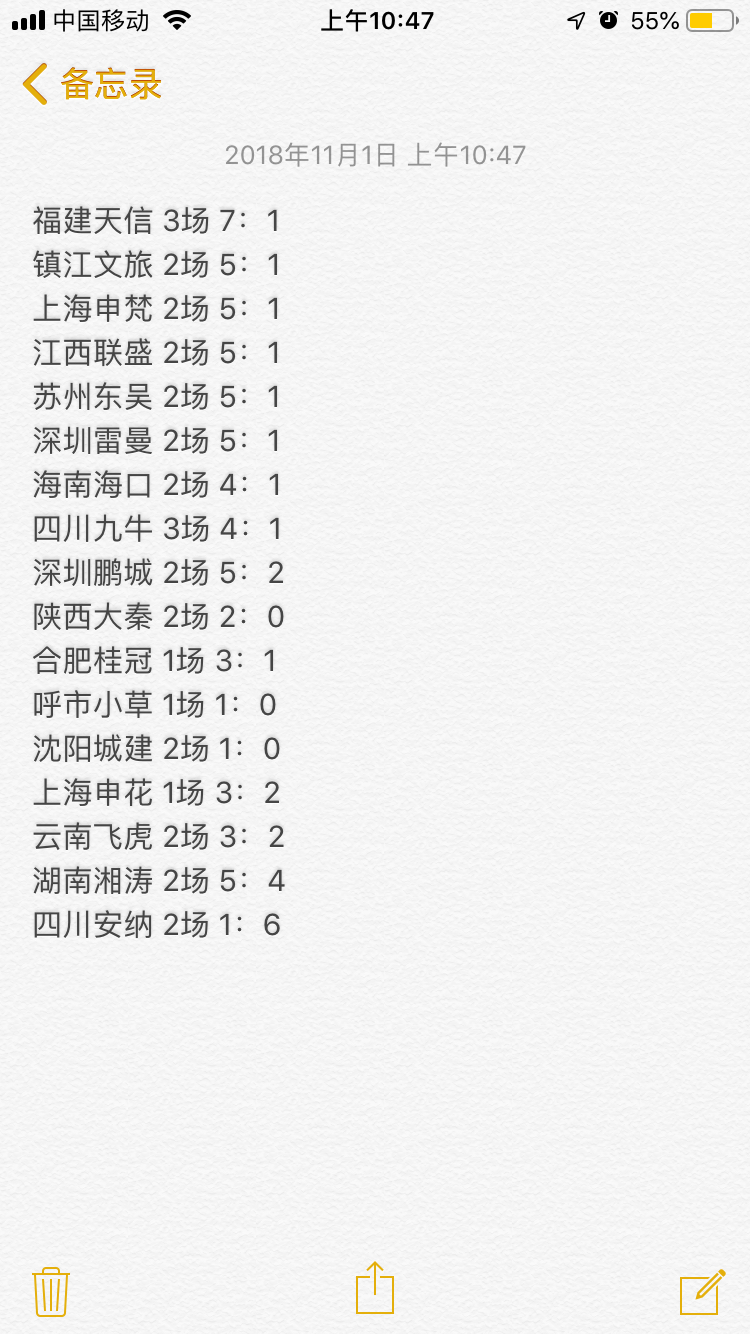
Task: Tap the note text to start editing
Action: (x=159, y=573)
